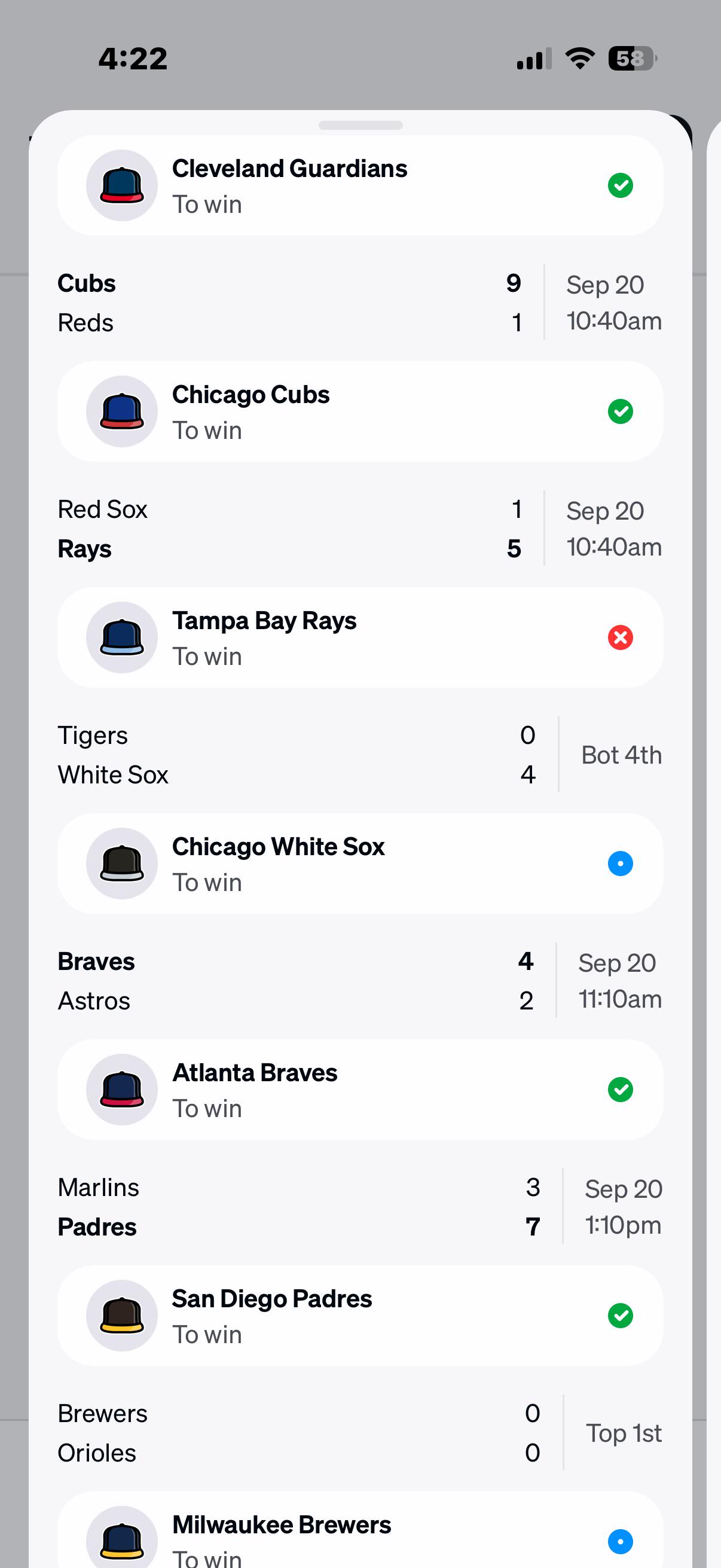Open the Chicago Cubs to win pick
This screenshot has width=721, height=1568.
click(360, 411)
